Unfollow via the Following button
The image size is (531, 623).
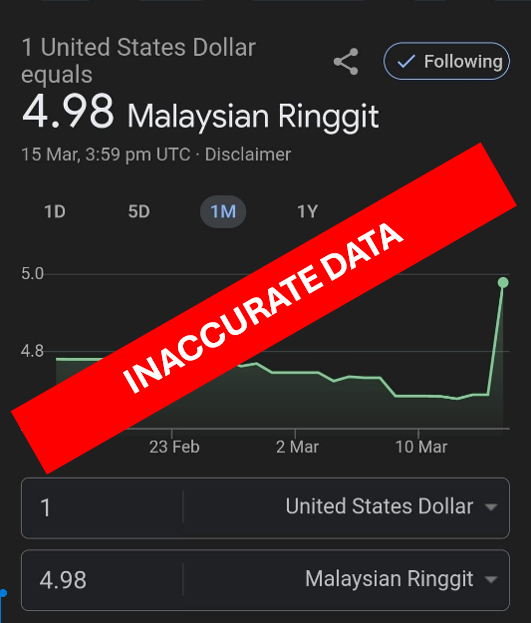446,61
